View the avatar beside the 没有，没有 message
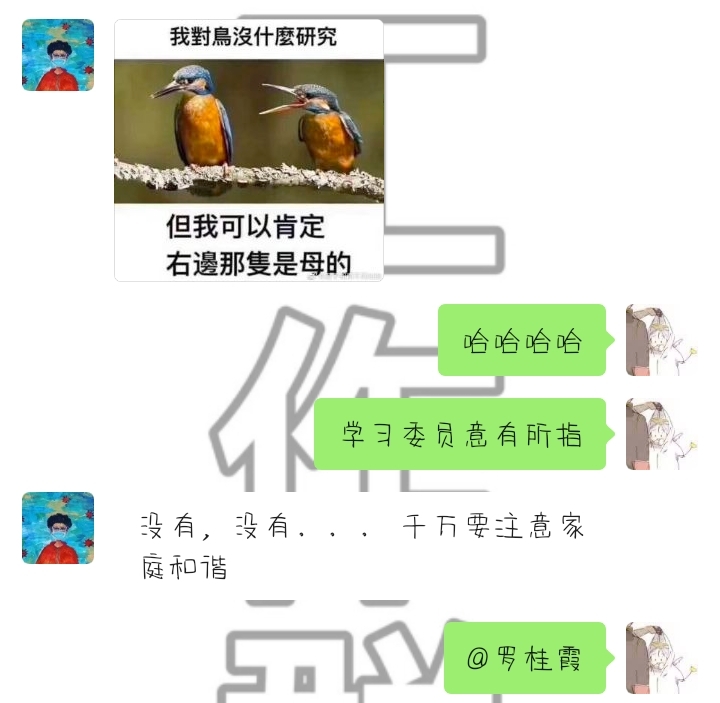The image size is (720, 703). click(58, 528)
